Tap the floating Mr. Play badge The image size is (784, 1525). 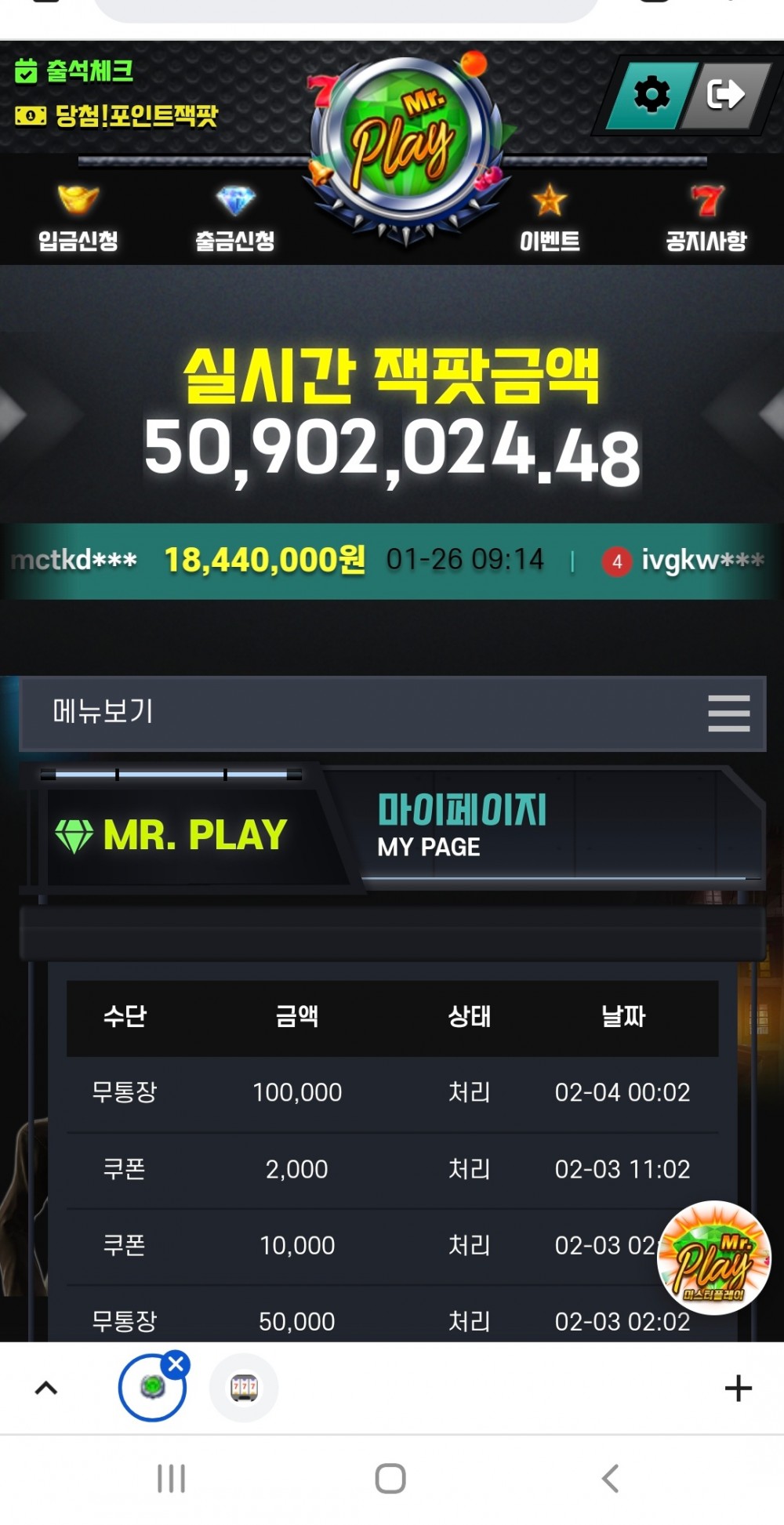click(x=713, y=1258)
